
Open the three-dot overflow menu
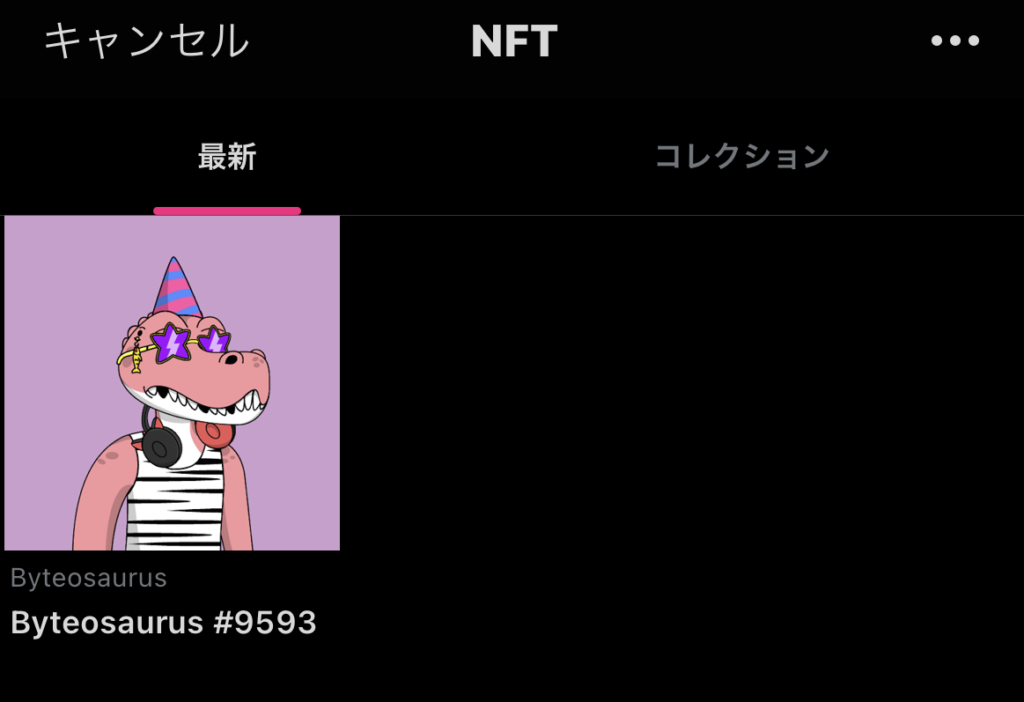point(955,40)
